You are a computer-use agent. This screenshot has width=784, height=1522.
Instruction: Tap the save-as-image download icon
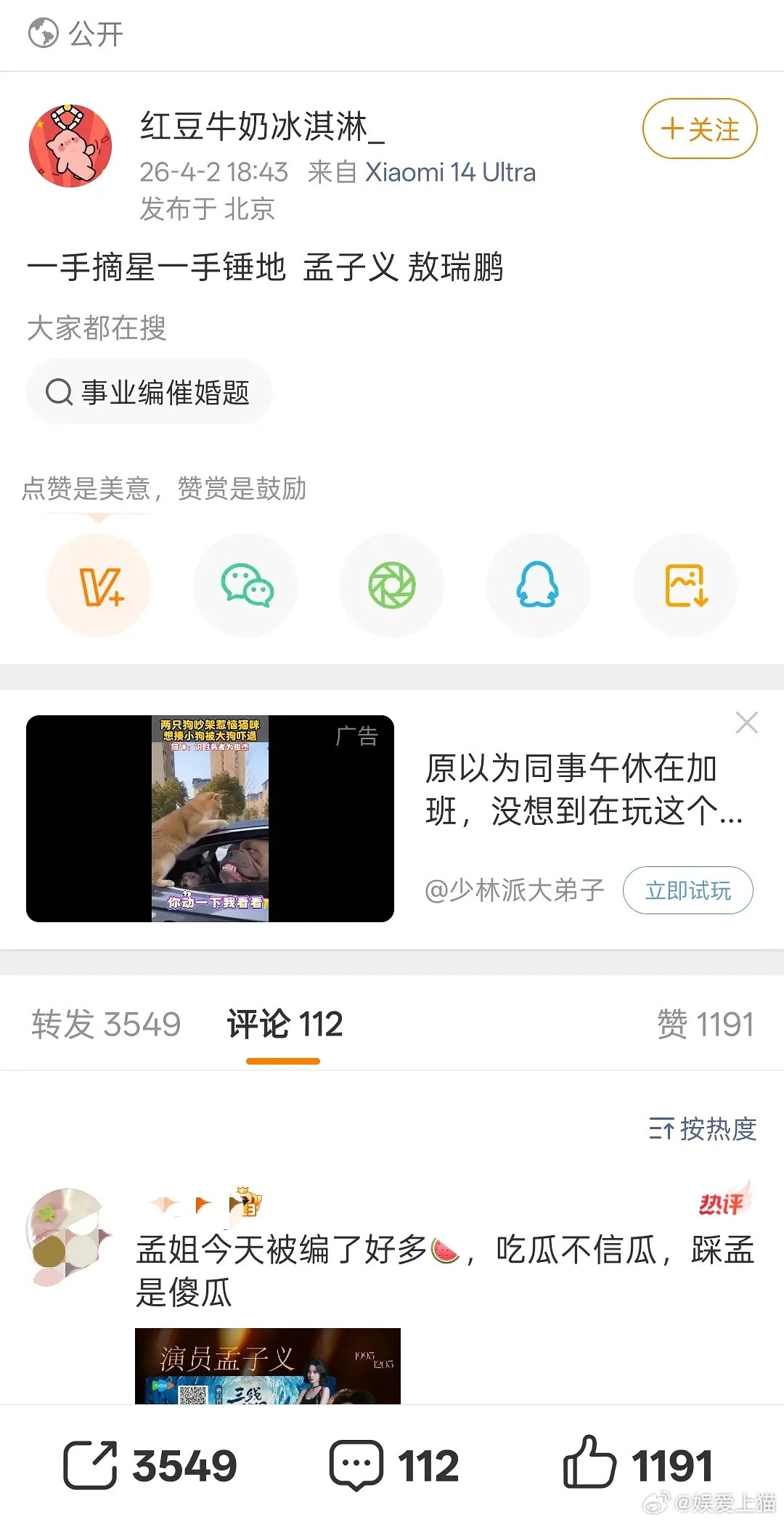(x=685, y=585)
